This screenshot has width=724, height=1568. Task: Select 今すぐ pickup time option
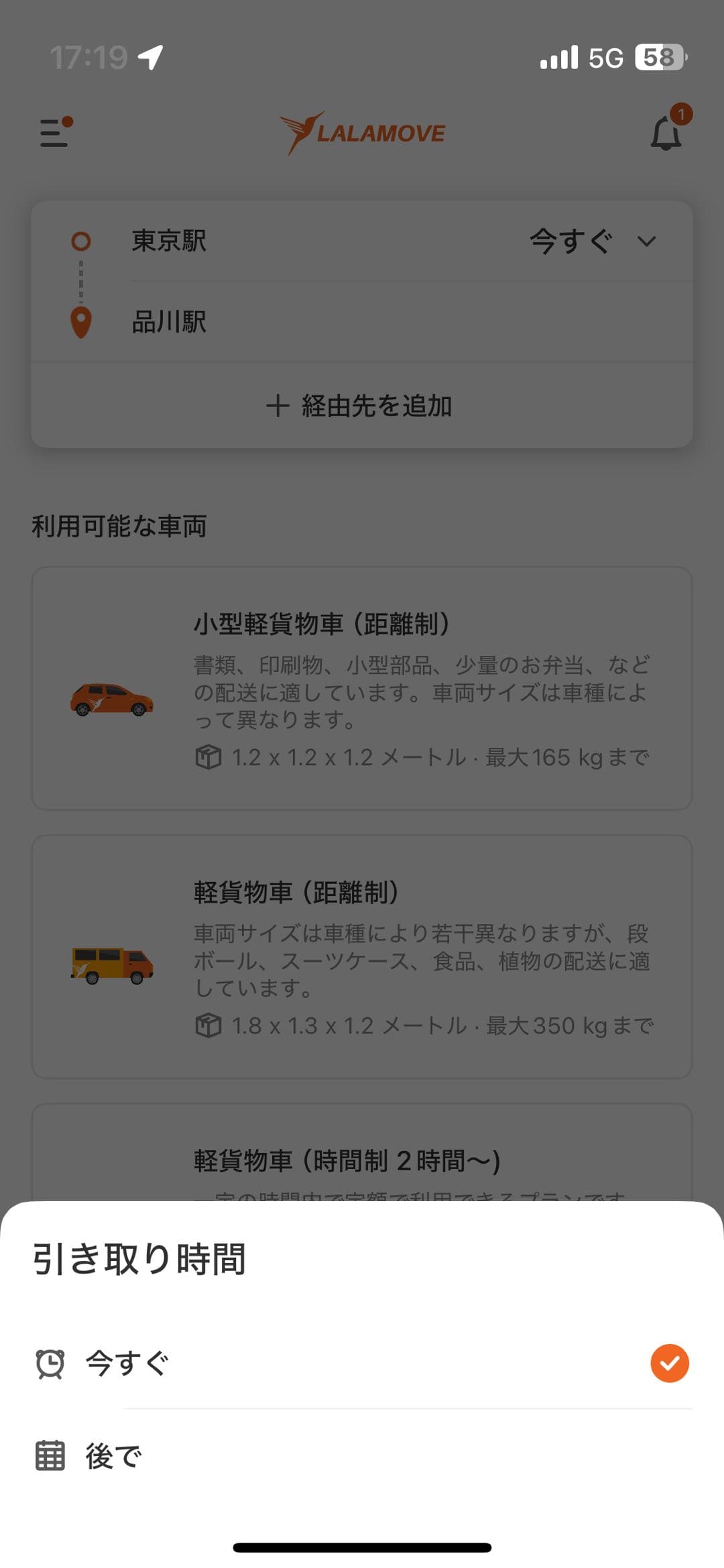click(362, 1363)
